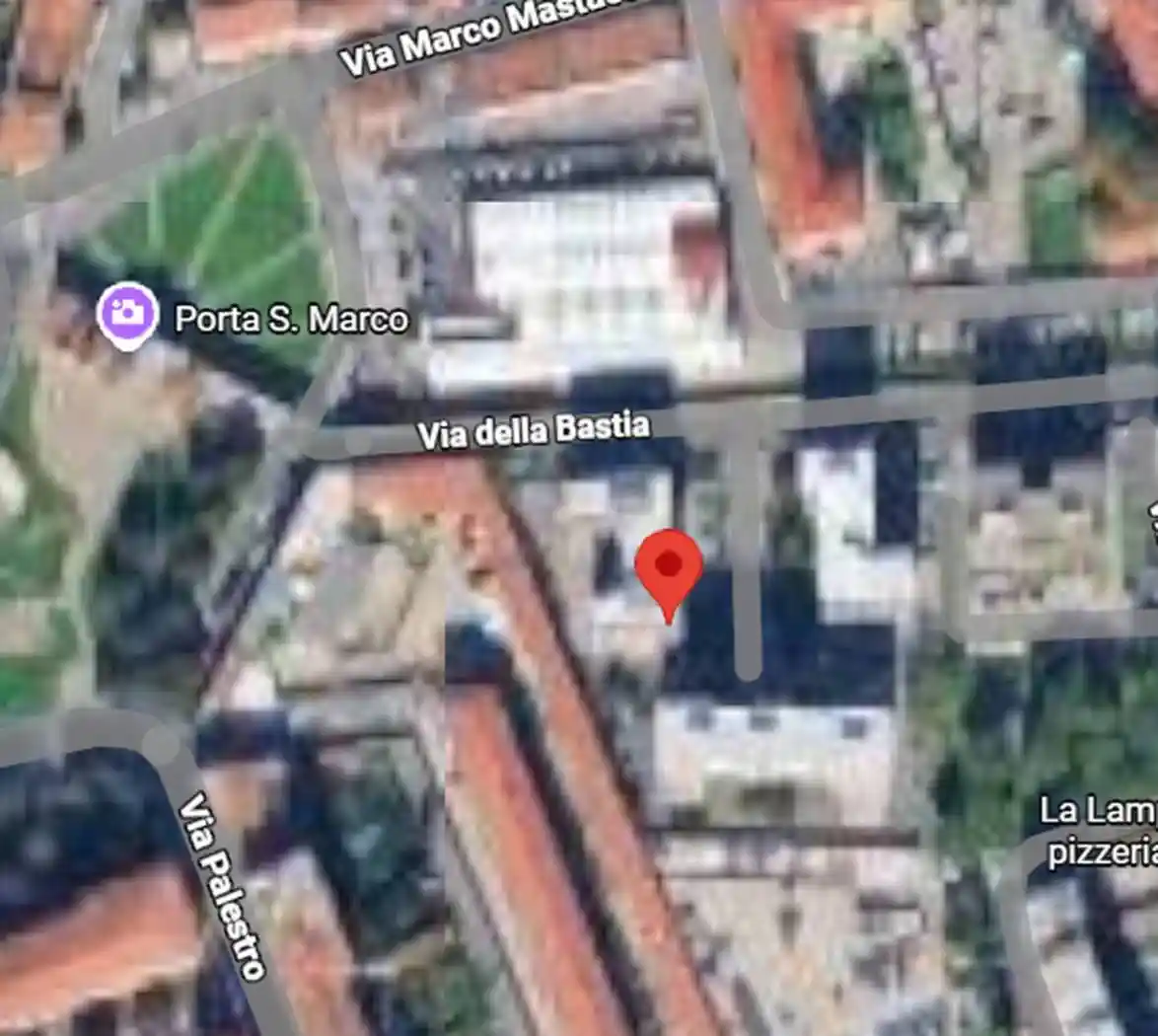Open the Porta S. Marco place marker
The height and width of the screenshot is (1036, 1158).
coord(127,314)
